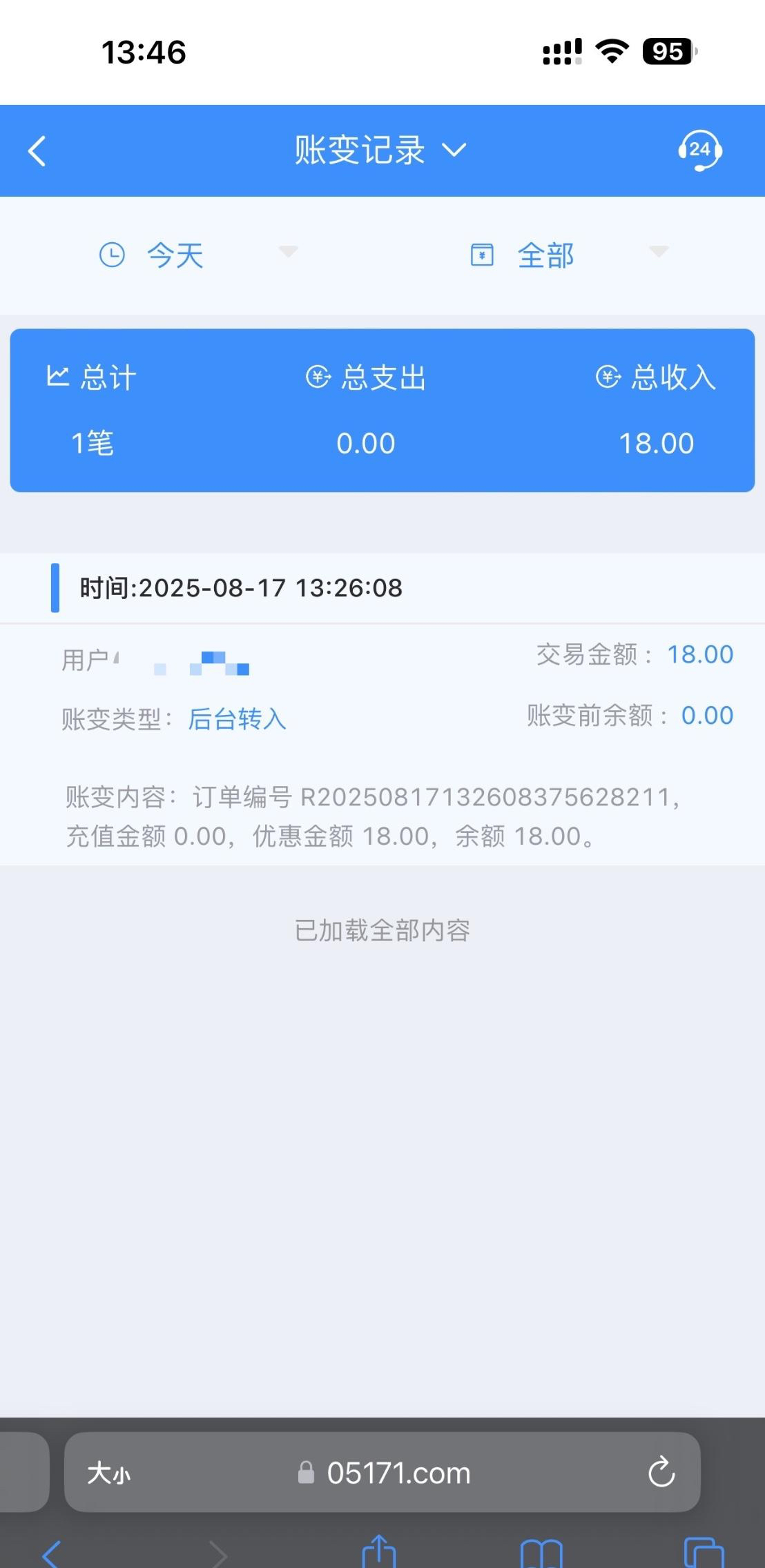Screen dimensions: 765x1568
Task: Go back using the header arrow
Action: (37, 151)
